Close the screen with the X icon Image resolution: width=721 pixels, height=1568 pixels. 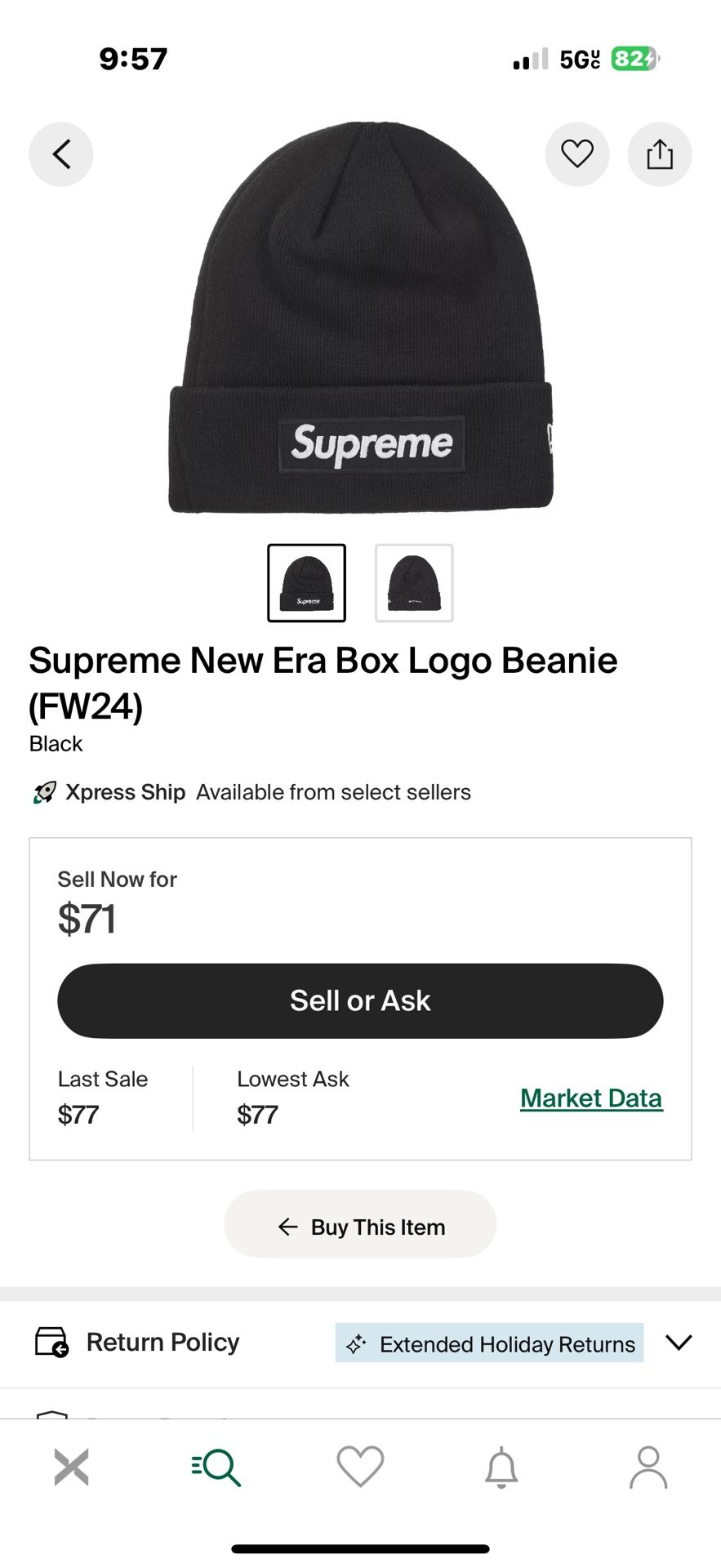point(72,1468)
